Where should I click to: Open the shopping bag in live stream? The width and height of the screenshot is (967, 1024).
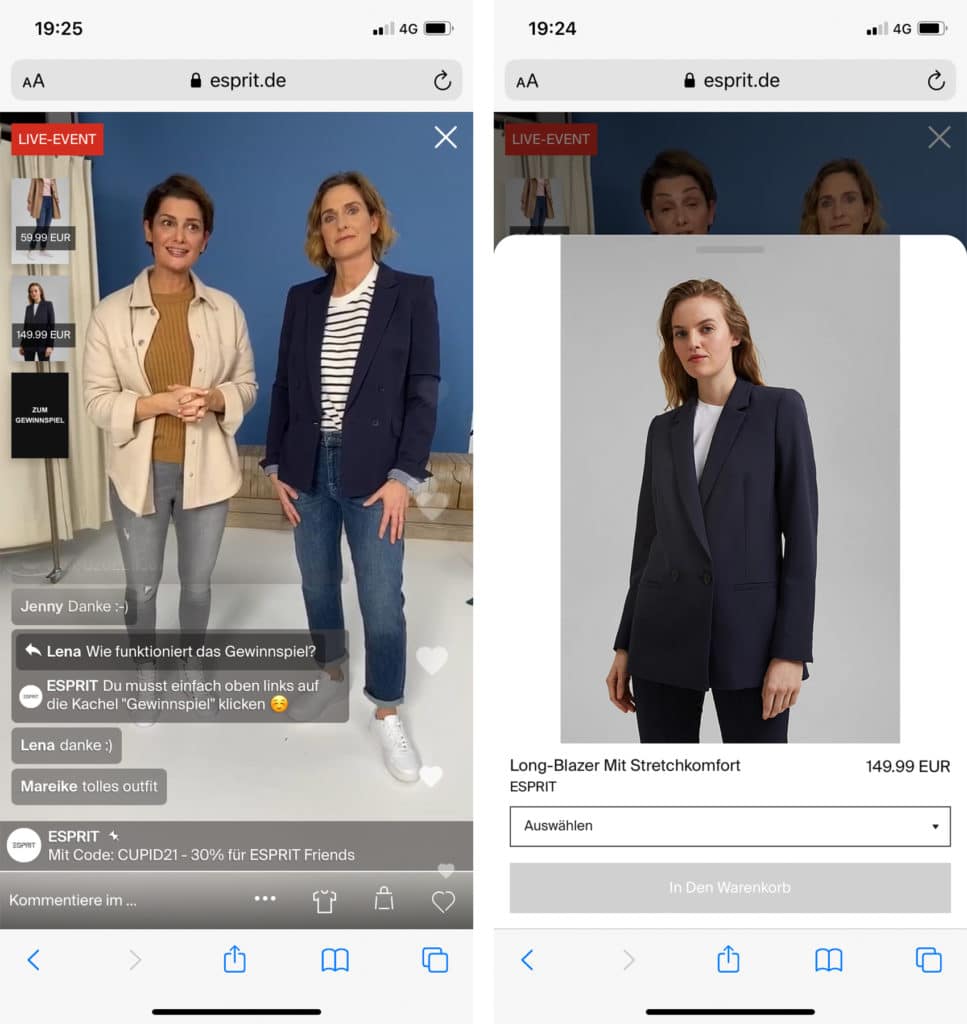click(x=384, y=899)
